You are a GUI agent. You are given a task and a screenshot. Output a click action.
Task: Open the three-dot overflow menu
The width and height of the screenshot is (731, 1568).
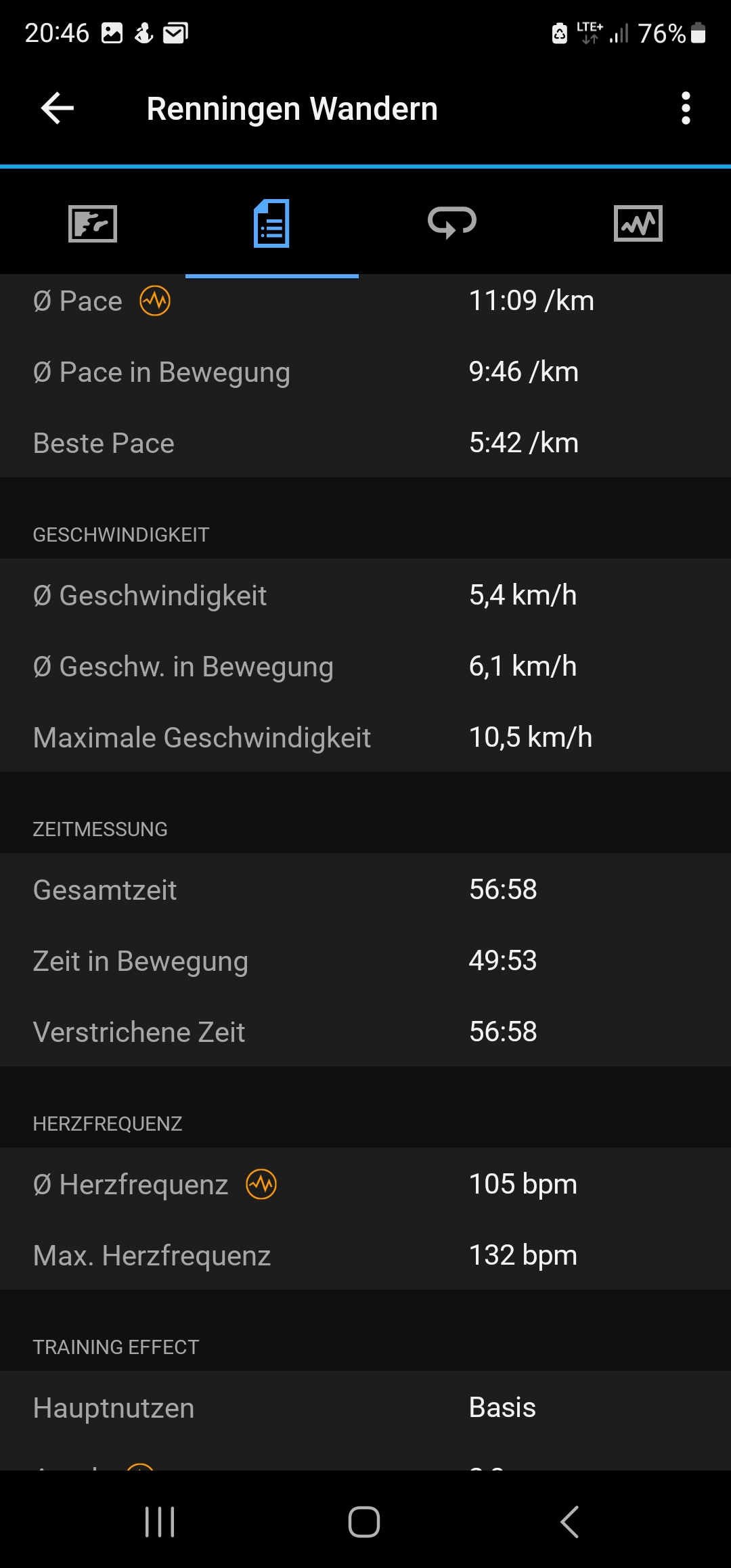click(686, 108)
